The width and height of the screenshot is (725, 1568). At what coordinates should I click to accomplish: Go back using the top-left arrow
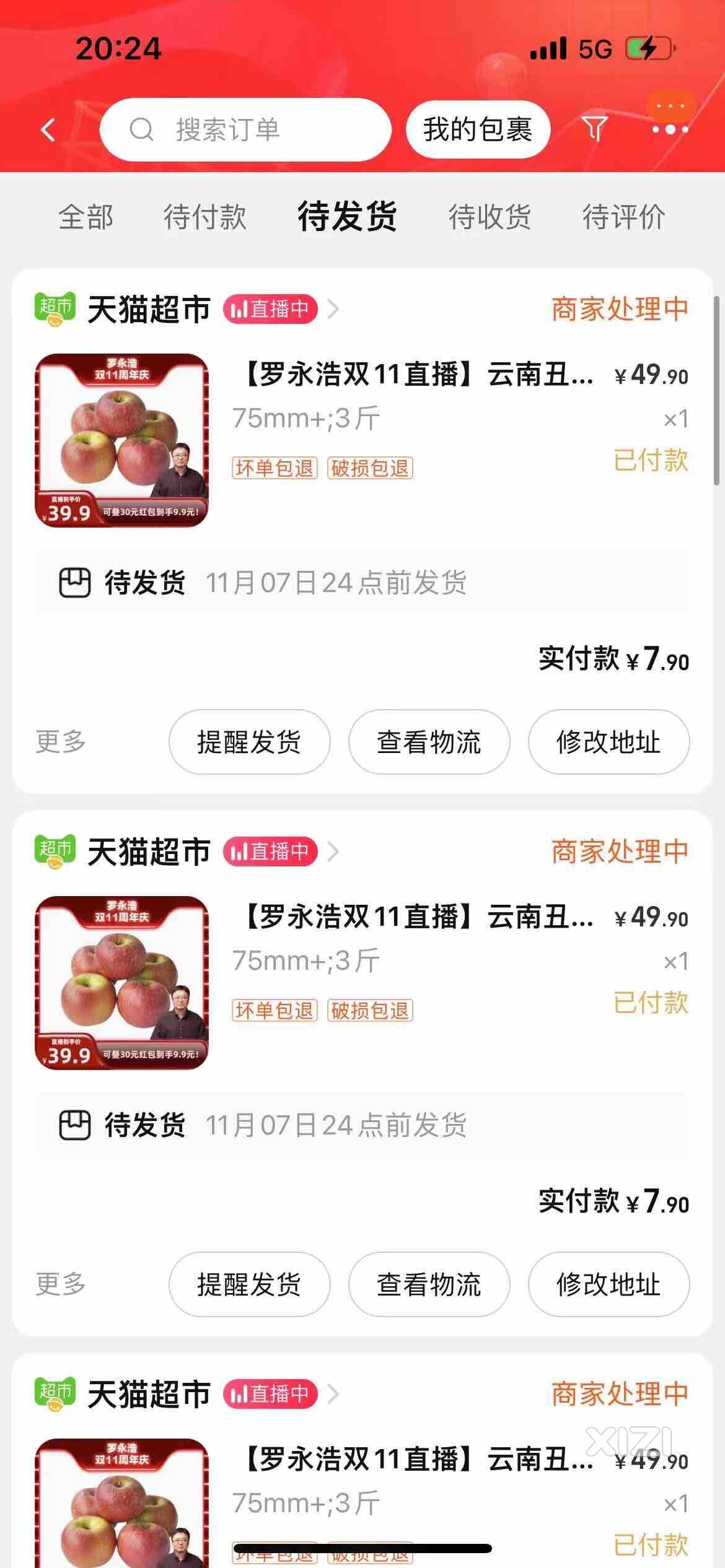click(x=48, y=130)
